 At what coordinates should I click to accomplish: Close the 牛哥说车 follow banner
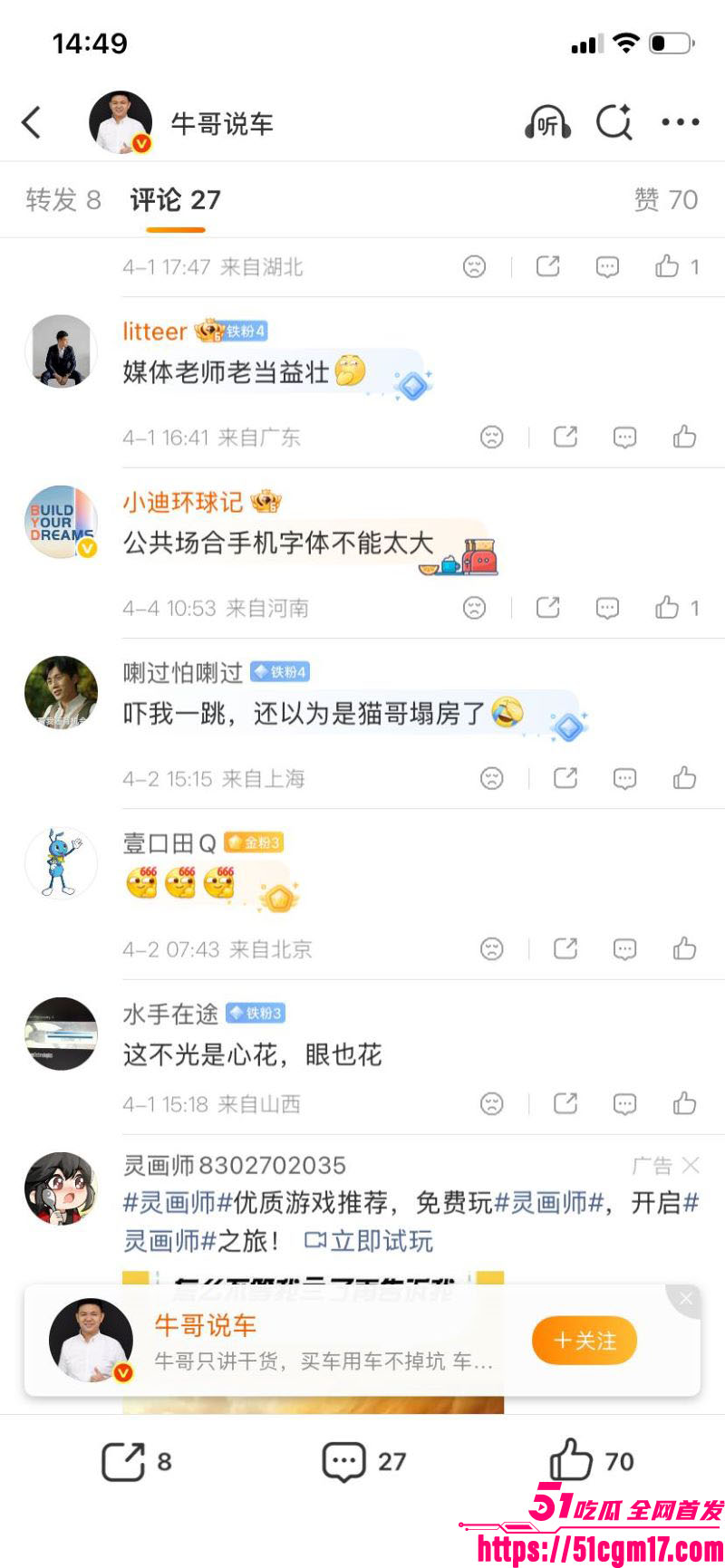[x=685, y=1298]
